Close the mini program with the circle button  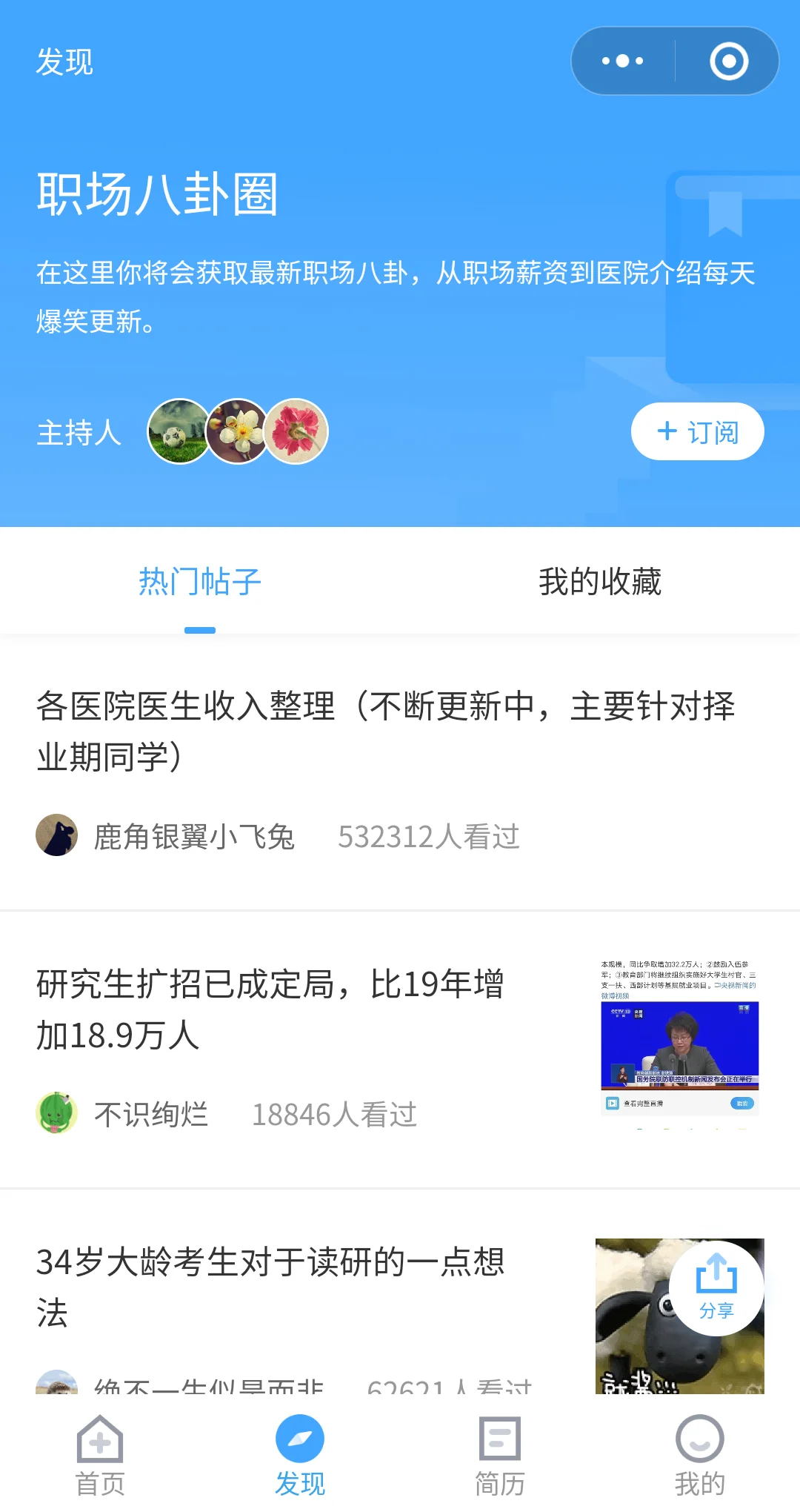pyautogui.click(x=728, y=61)
